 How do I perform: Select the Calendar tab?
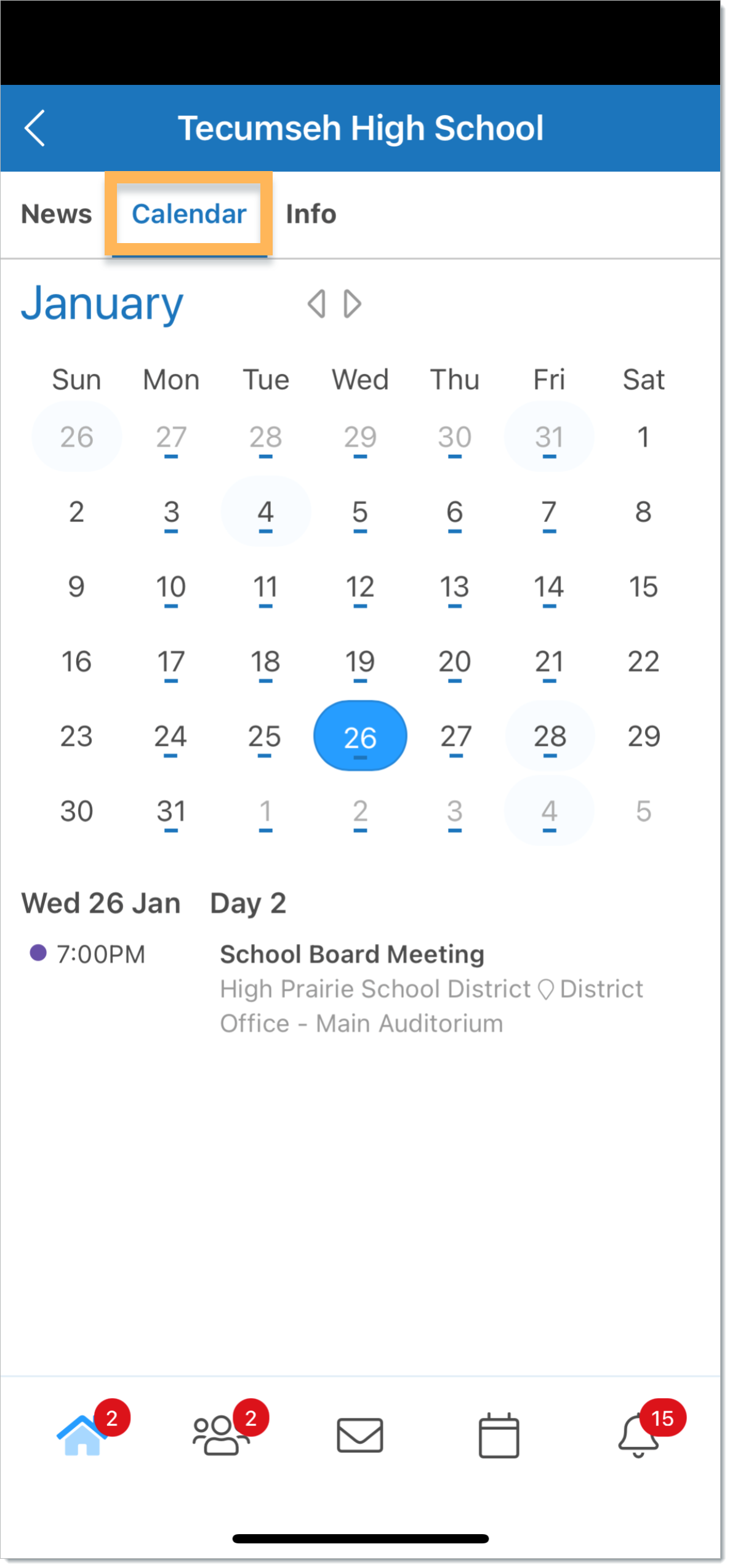point(188,214)
